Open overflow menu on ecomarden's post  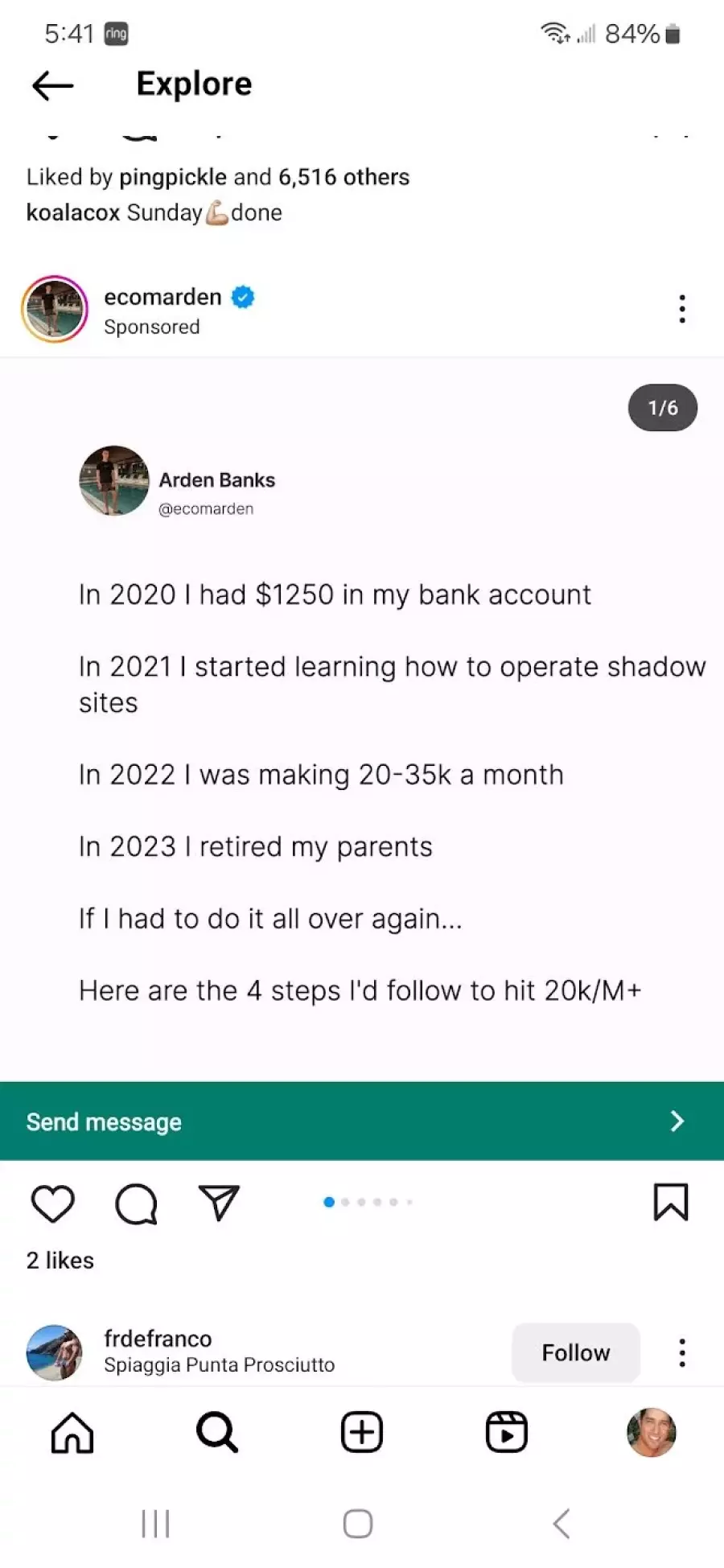682,309
